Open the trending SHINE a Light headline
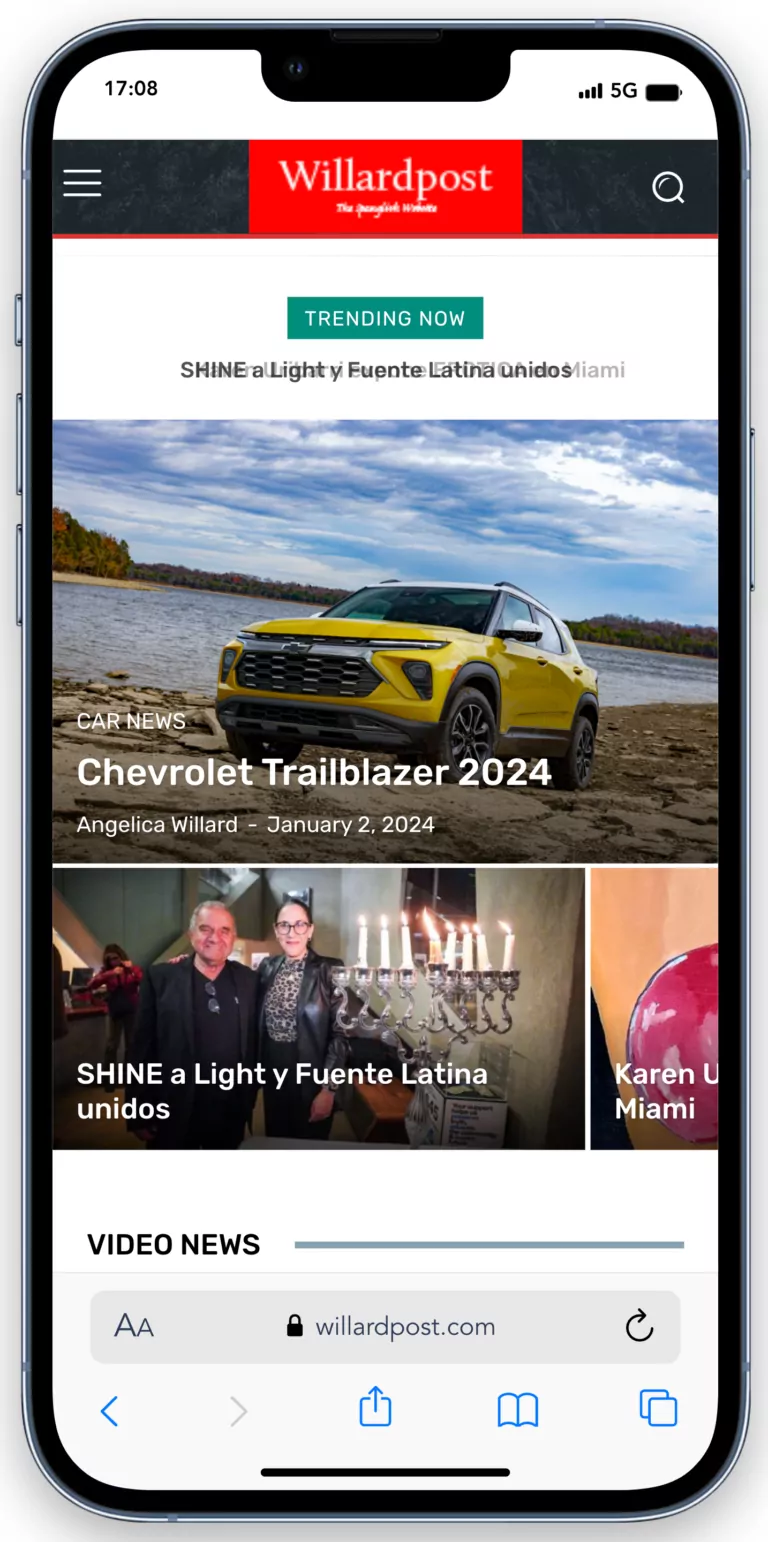Screen dimensions: 768x1542 coord(376,370)
